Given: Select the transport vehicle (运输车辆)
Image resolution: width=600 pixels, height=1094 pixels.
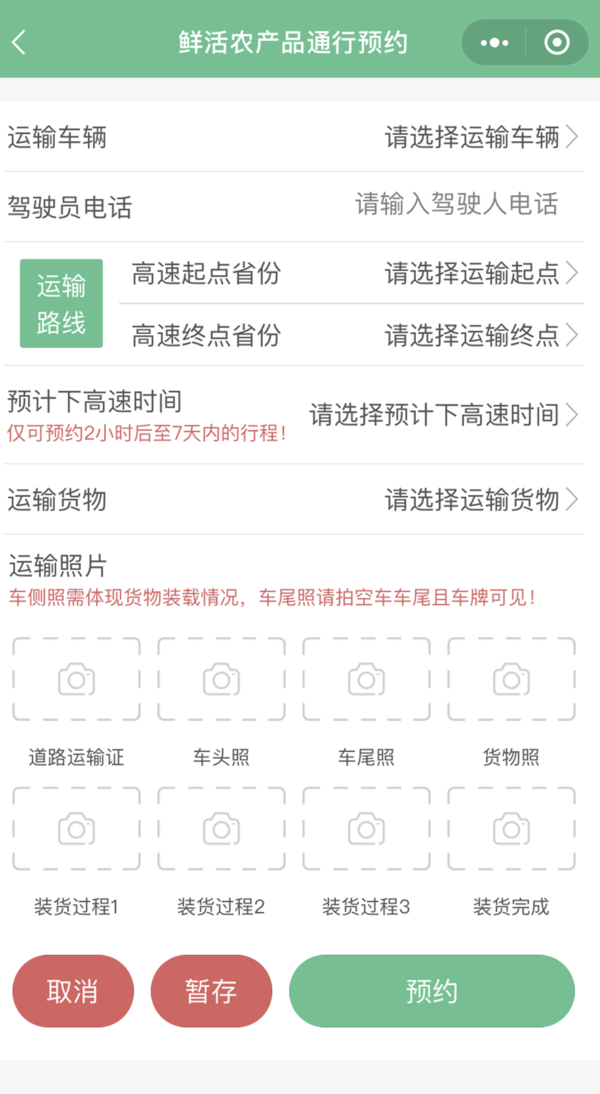Looking at the screenshot, I should tap(480, 138).
